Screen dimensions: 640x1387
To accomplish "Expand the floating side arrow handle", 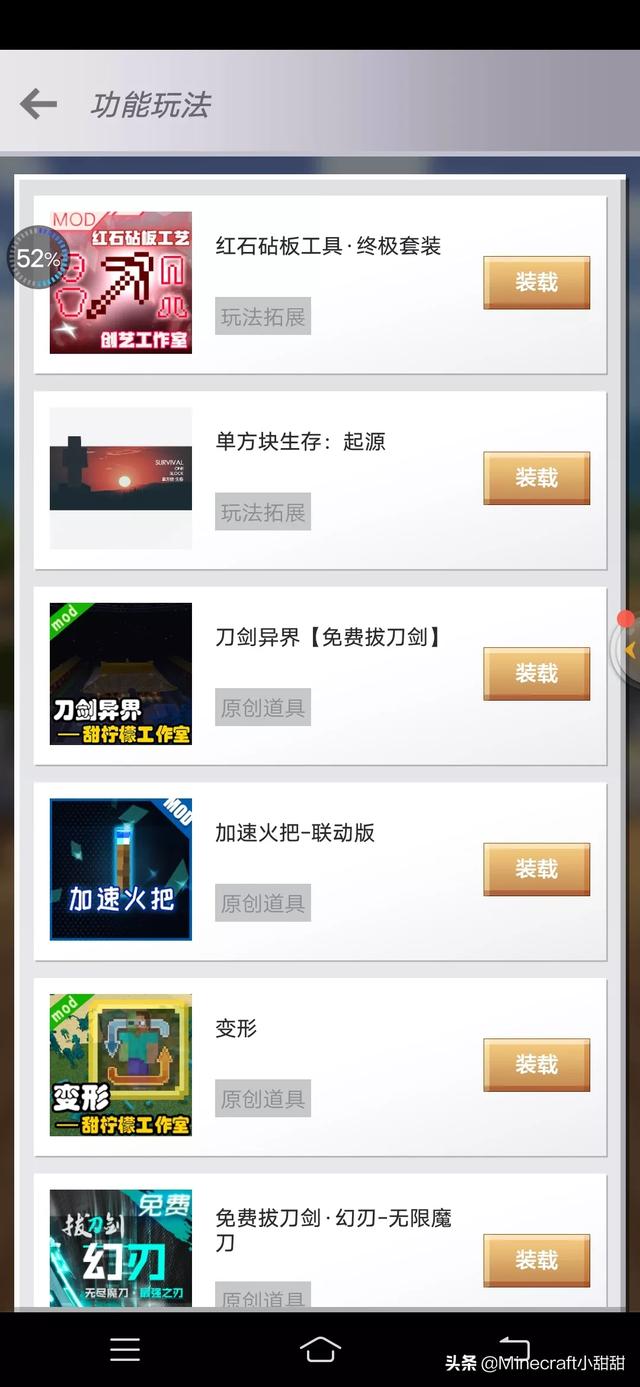I will pyautogui.click(x=628, y=650).
